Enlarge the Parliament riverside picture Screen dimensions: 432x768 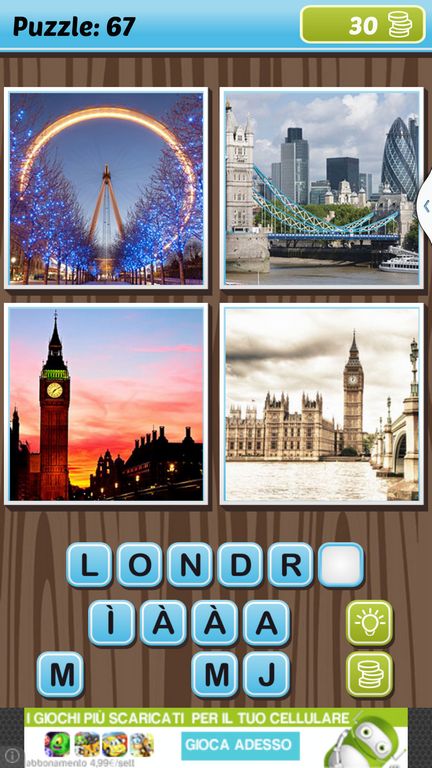[x=322, y=404]
